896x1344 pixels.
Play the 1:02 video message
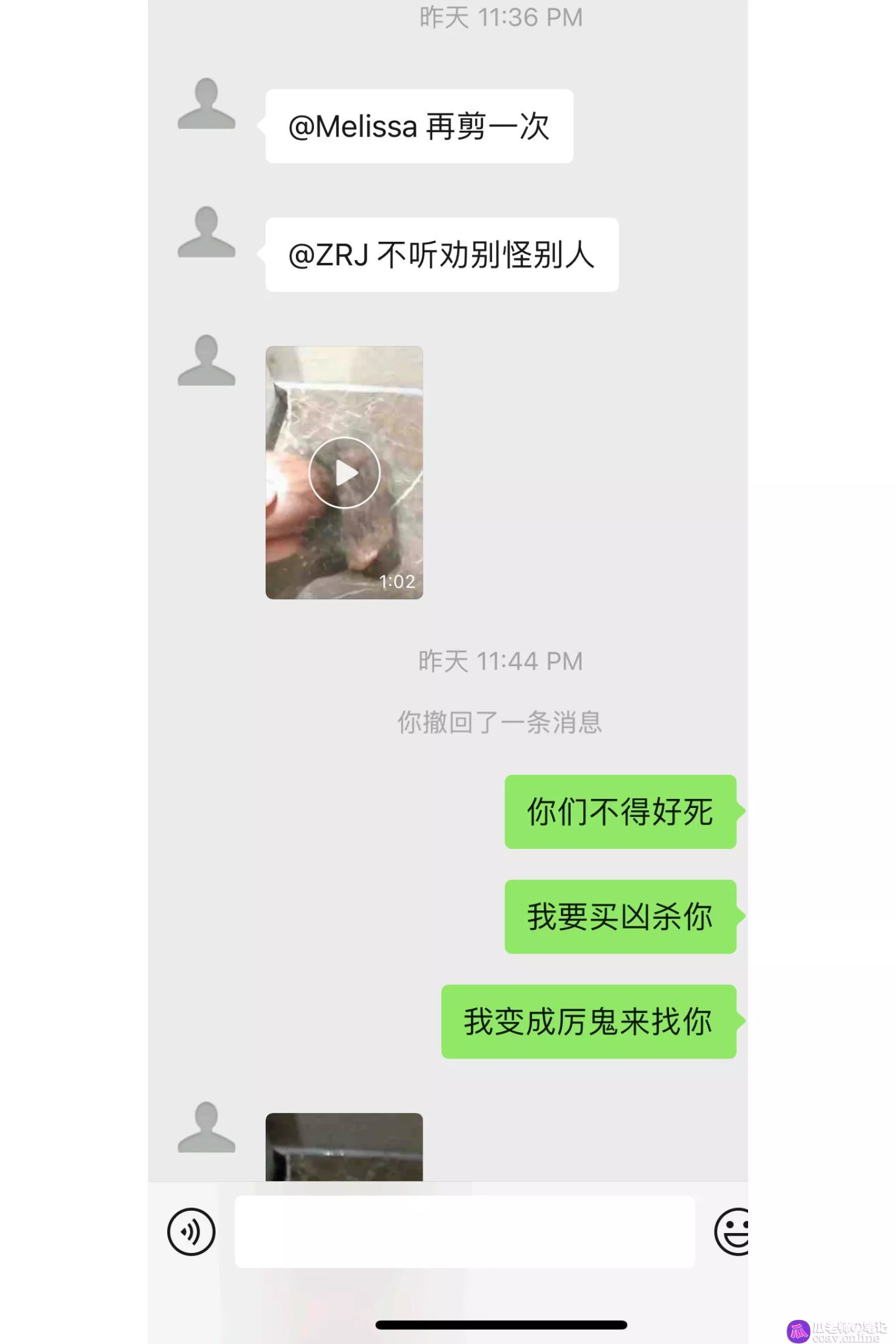344,473
